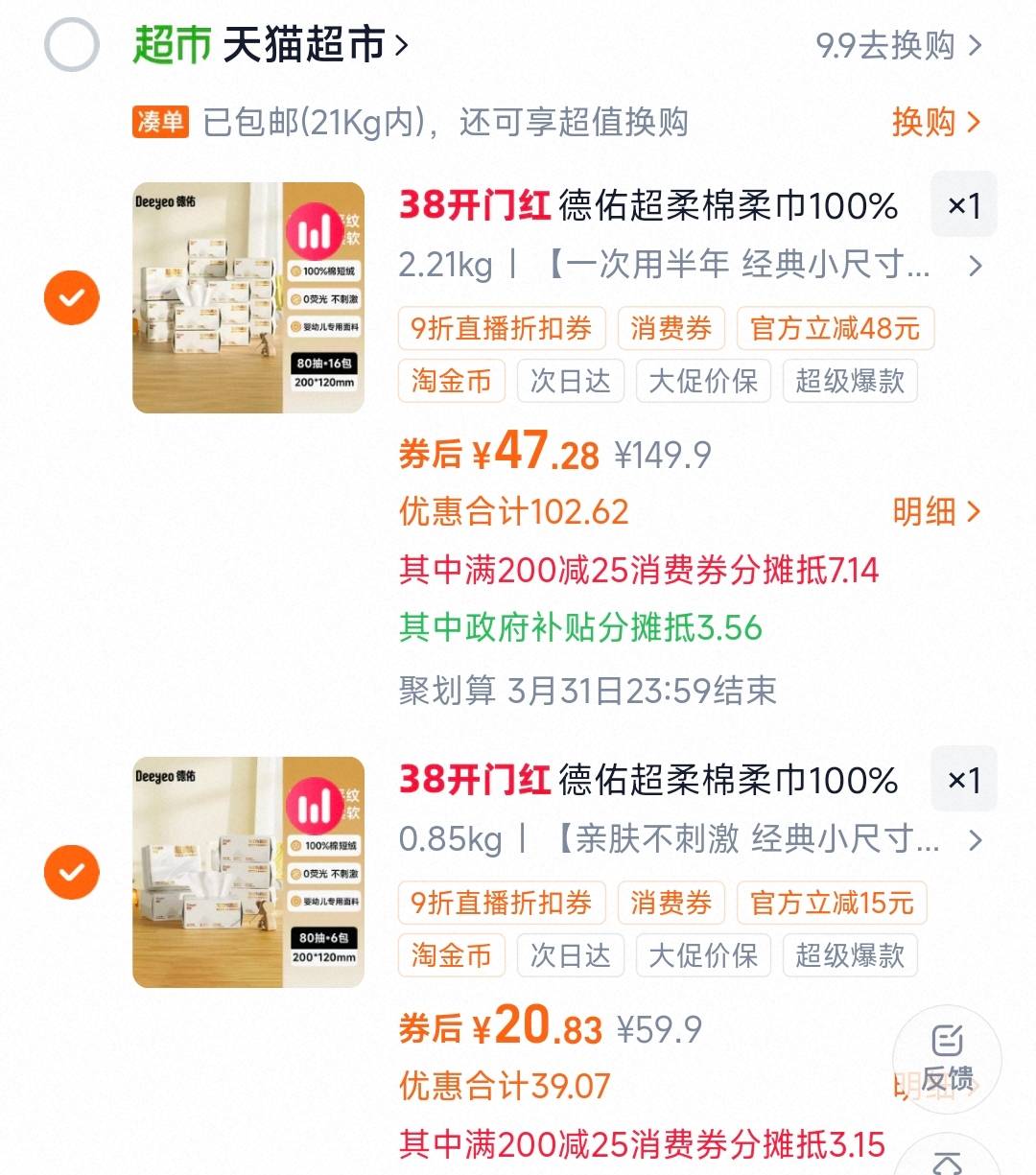Uncheck the 2.21kg 德佑 tissue item
1036x1175 pixels.
72,297
